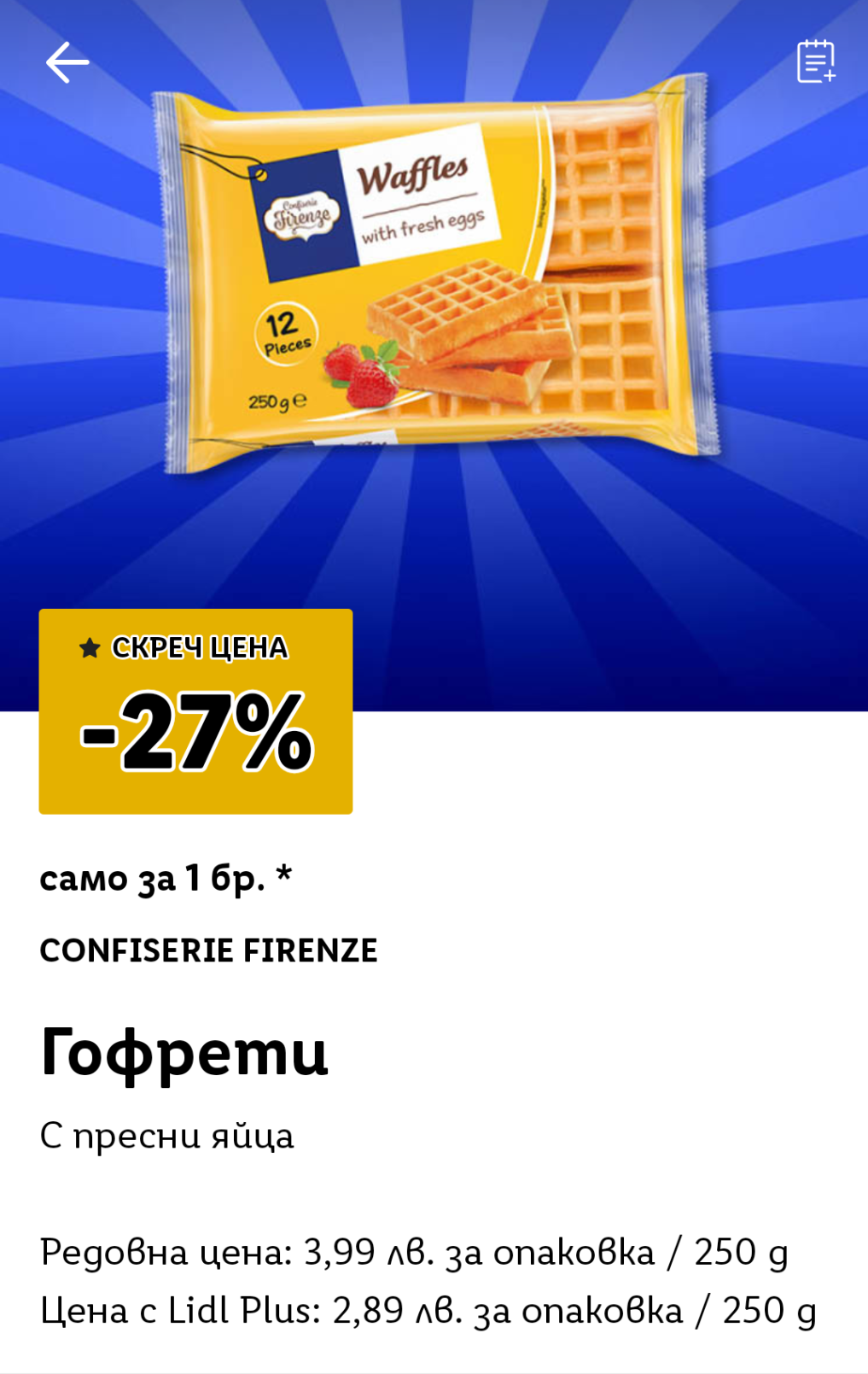This screenshot has width=868, height=1374.
Task: Add the waffles to the shopping list
Action: 815,61
